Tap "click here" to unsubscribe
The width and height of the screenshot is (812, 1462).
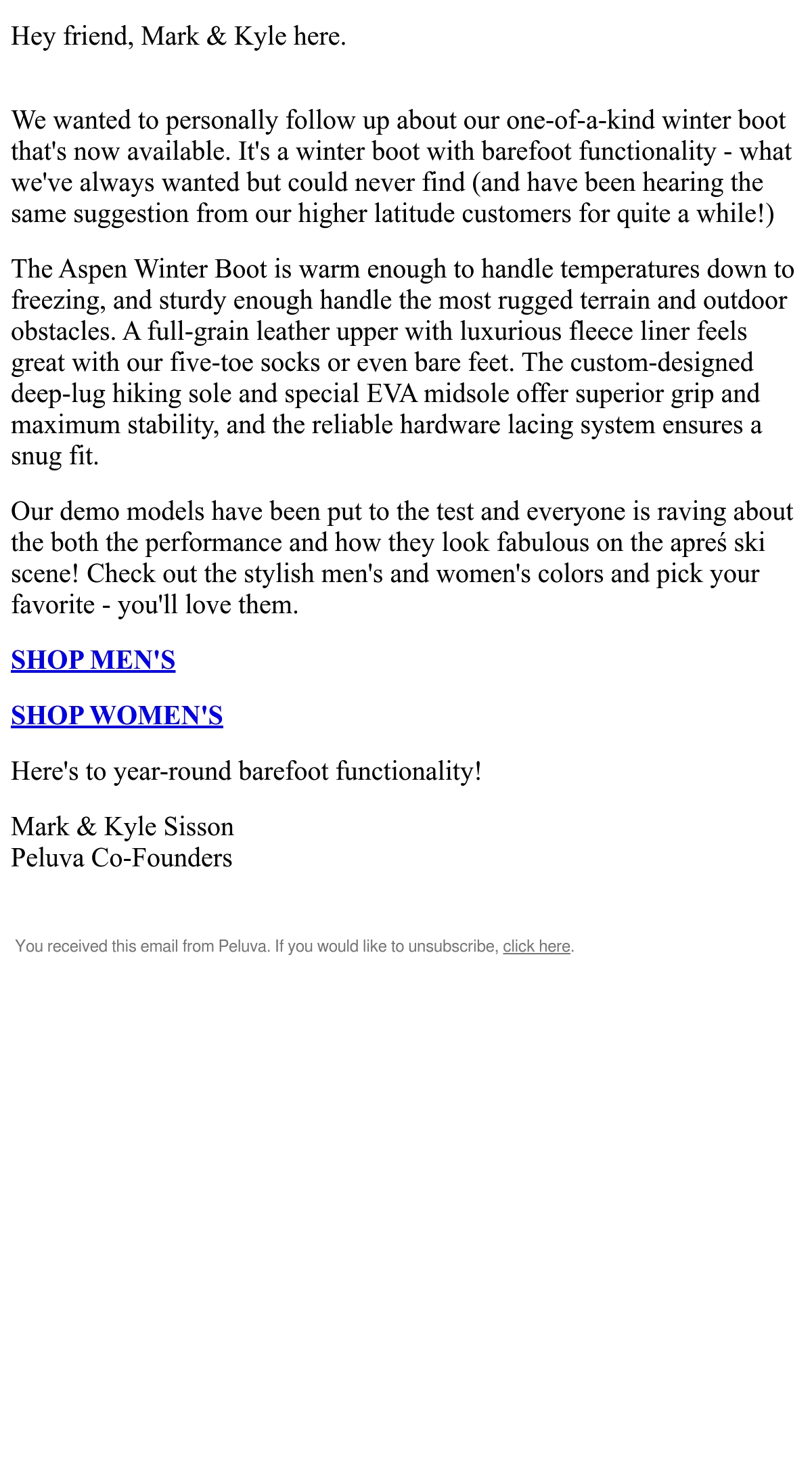coord(537,946)
